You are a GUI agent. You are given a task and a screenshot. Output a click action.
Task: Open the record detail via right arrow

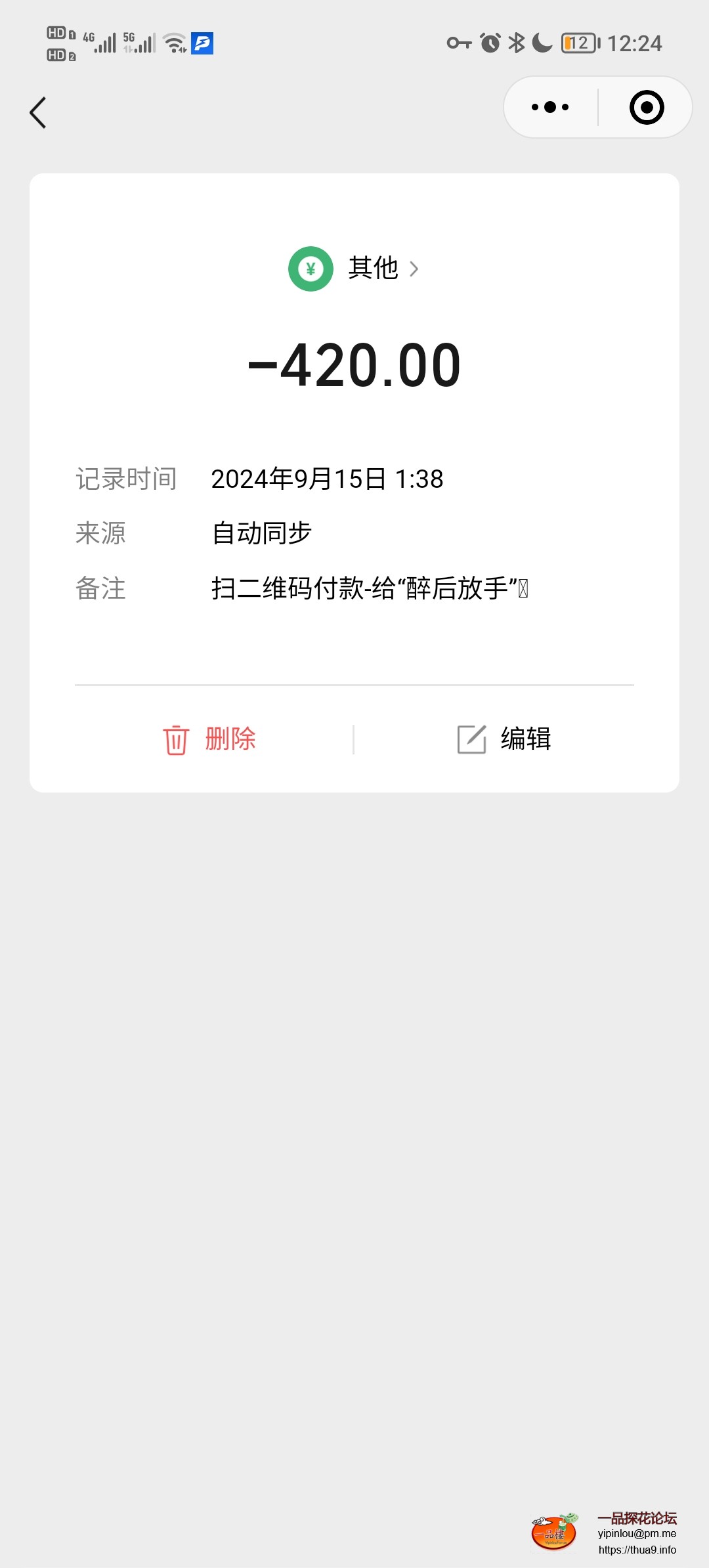coord(414,269)
